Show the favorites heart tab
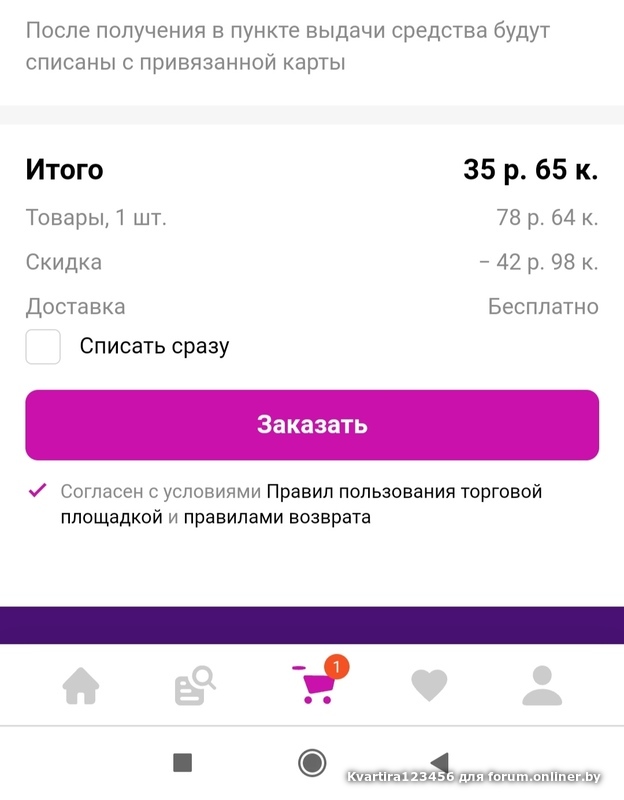Viewport: 624px width, 800px height. [x=429, y=686]
